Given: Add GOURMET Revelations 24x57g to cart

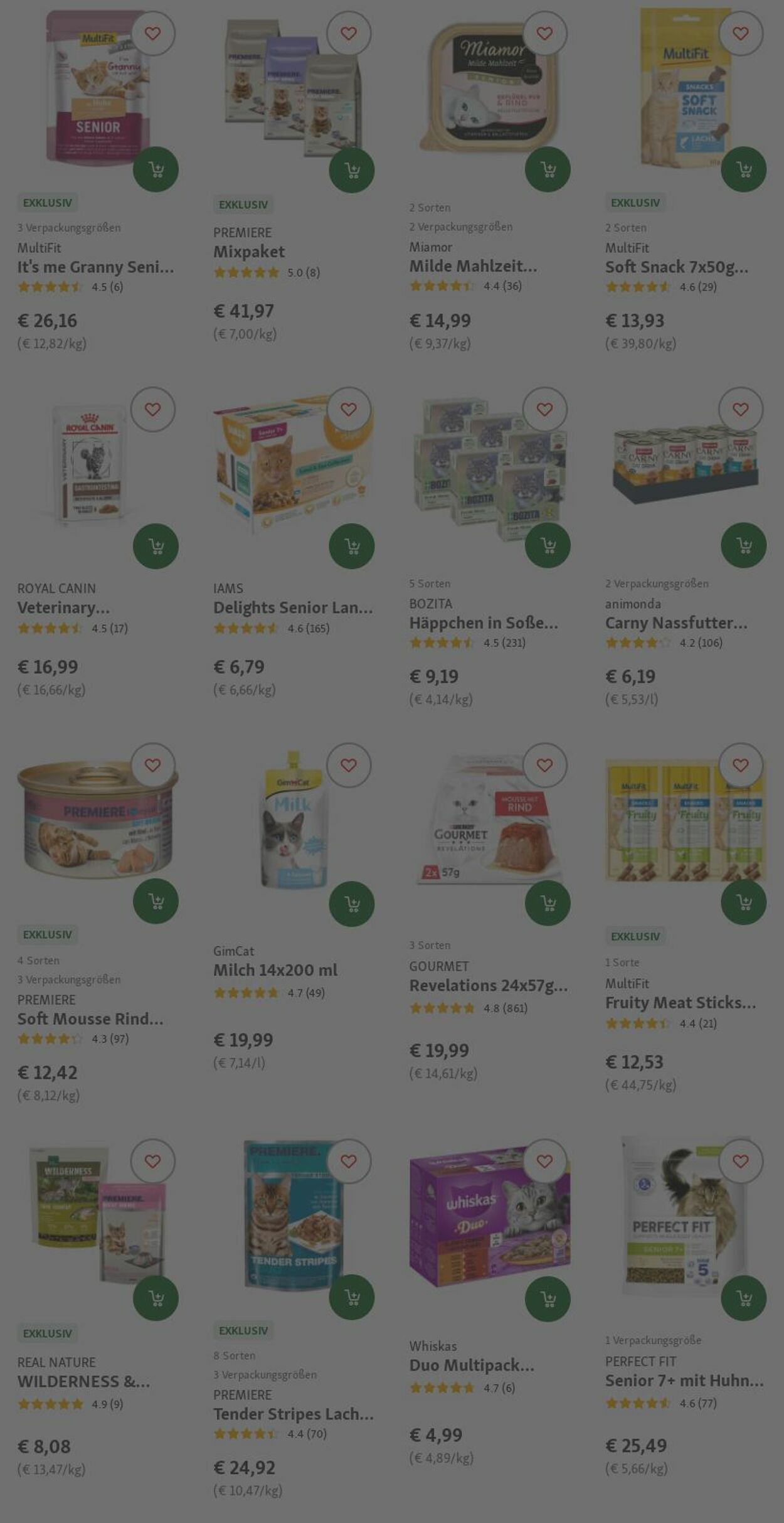Looking at the screenshot, I should point(548,903).
